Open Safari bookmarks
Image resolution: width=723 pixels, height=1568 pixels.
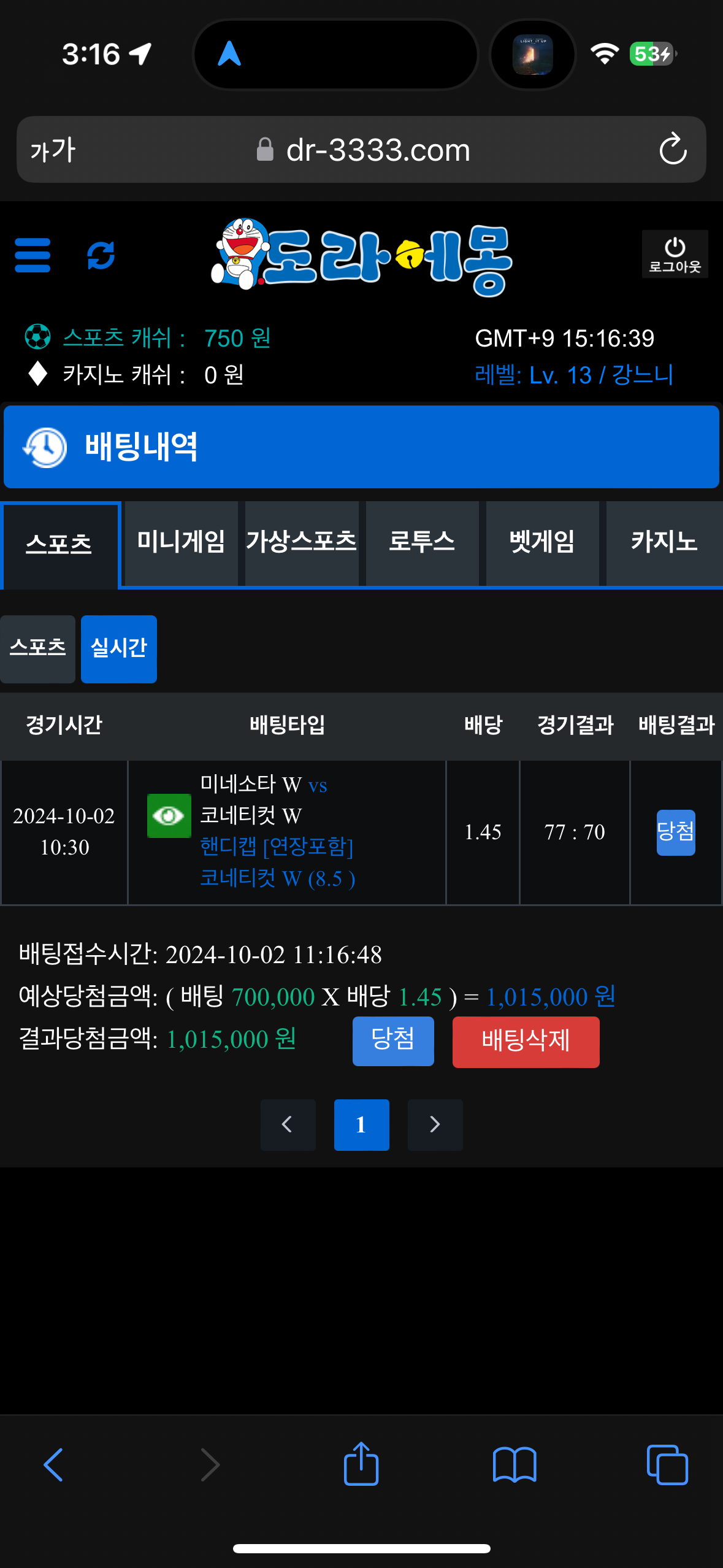[x=514, y=1464]
